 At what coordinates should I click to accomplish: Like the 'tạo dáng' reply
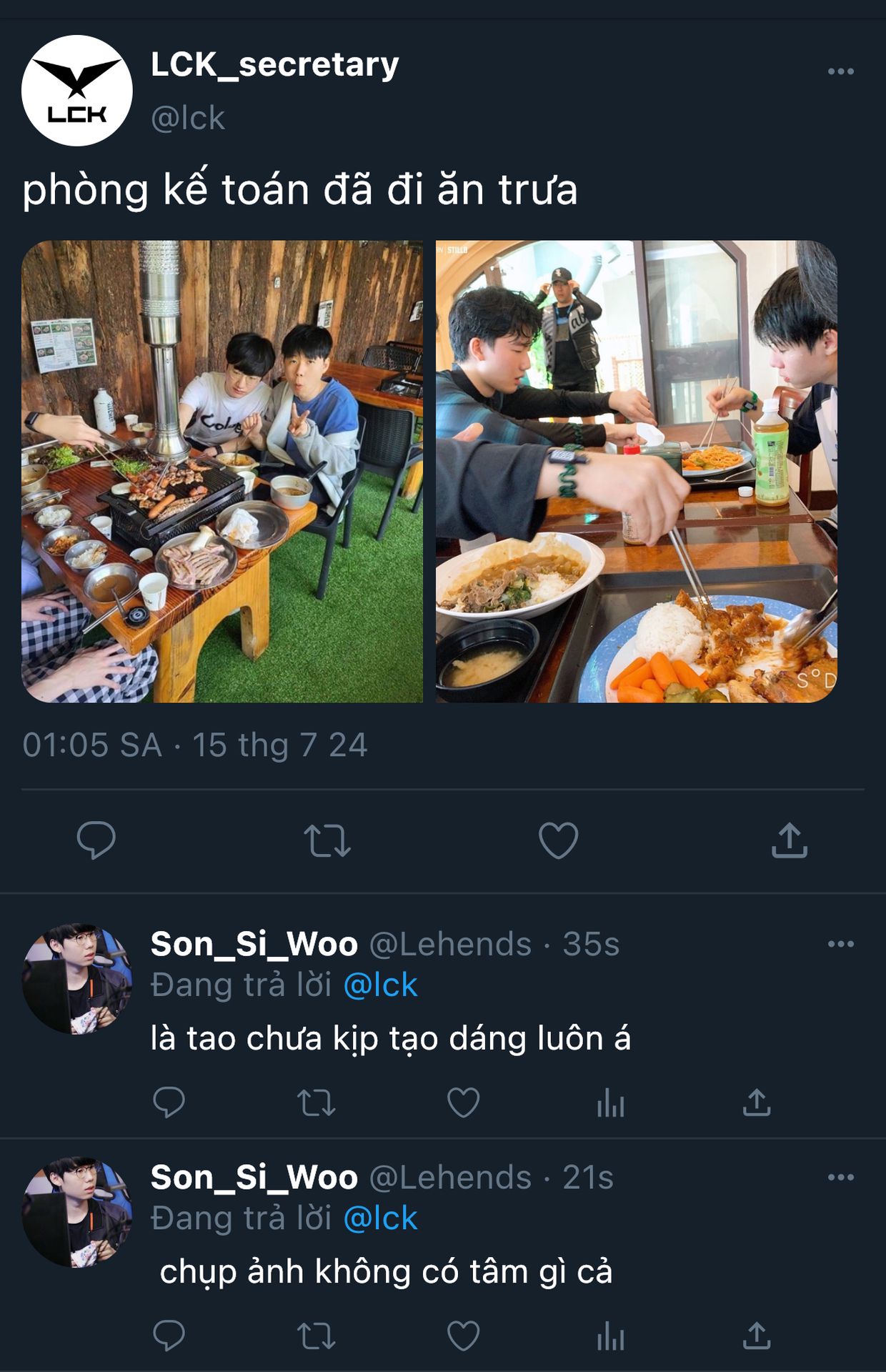[x=463, y=1102]
